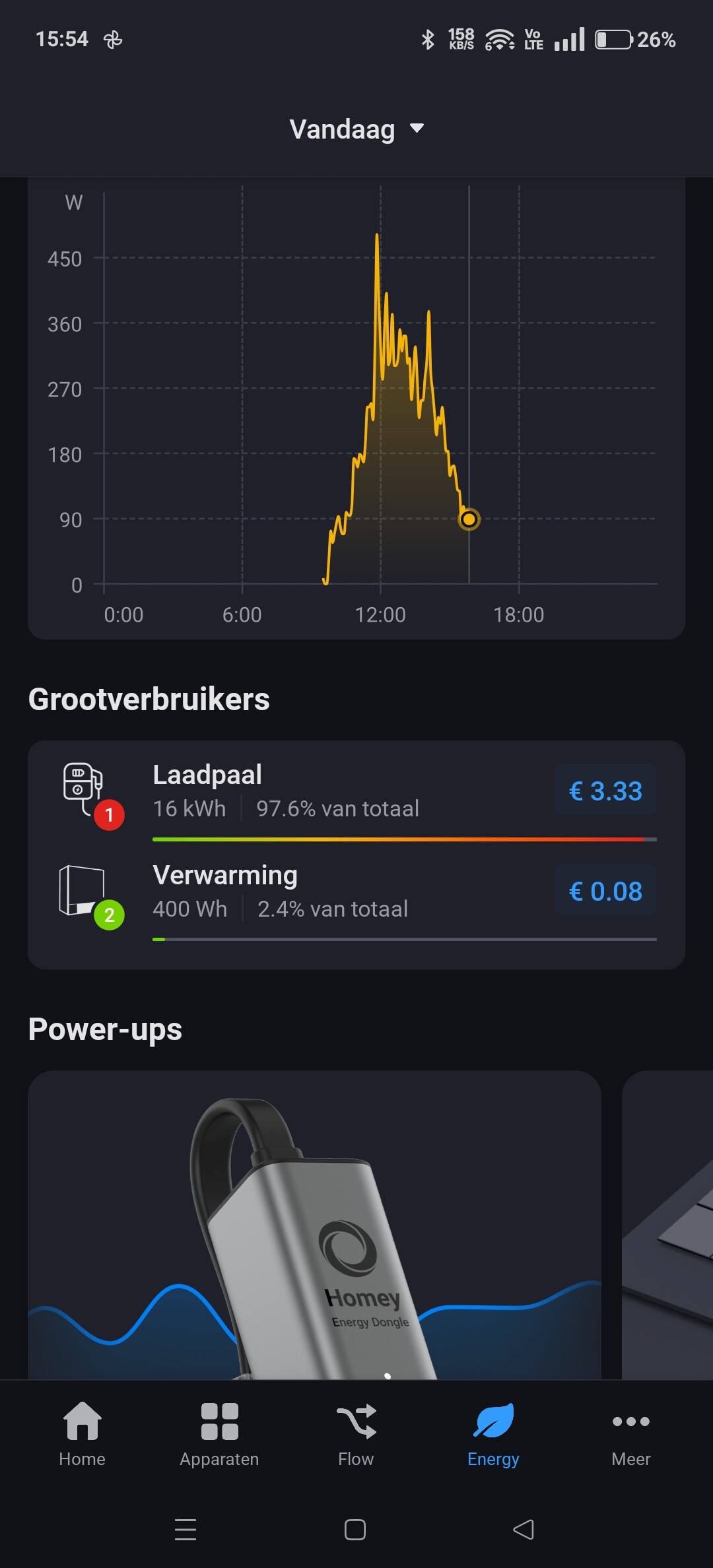Open recent apps from navigation bar
Screen dimensions: 713x1568
point(186,1530)
